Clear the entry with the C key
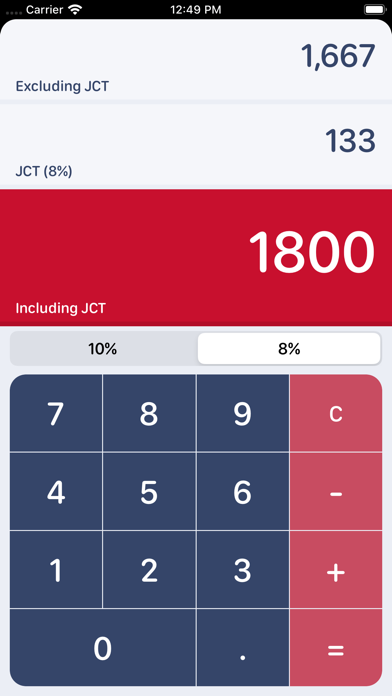 (x=336, y=413)
